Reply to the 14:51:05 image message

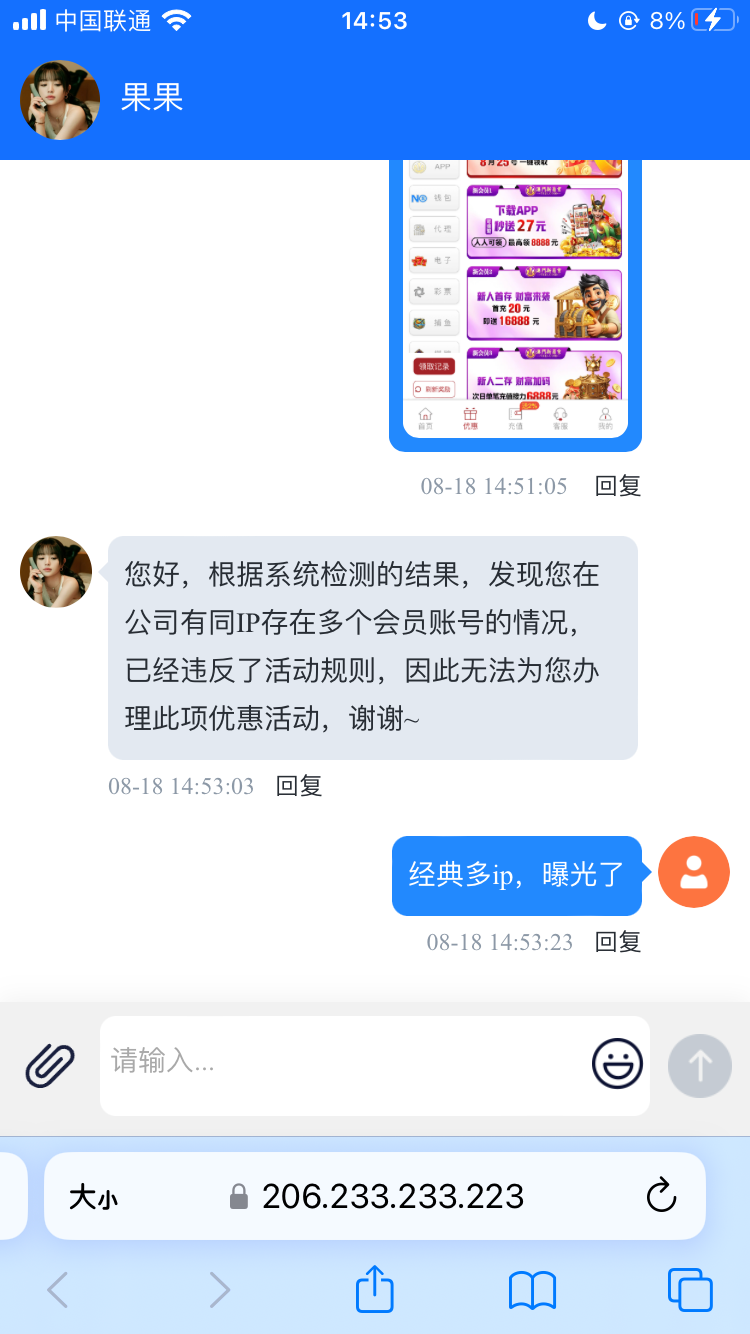pos(617,486)
